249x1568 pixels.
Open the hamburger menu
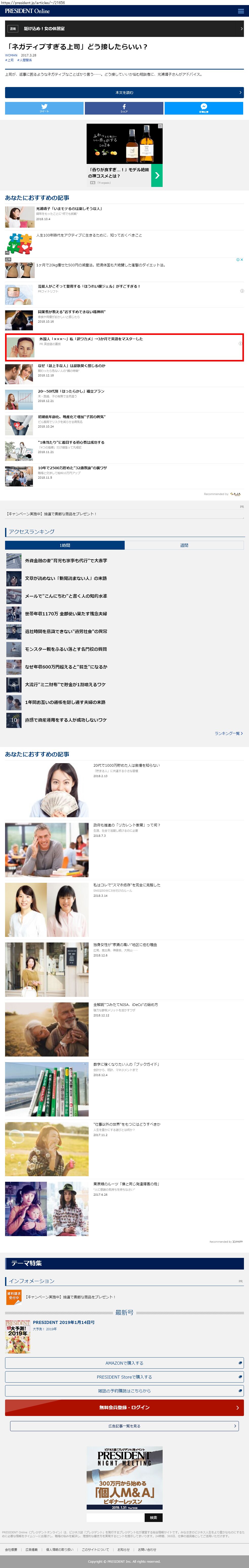[x=241, y=11]
